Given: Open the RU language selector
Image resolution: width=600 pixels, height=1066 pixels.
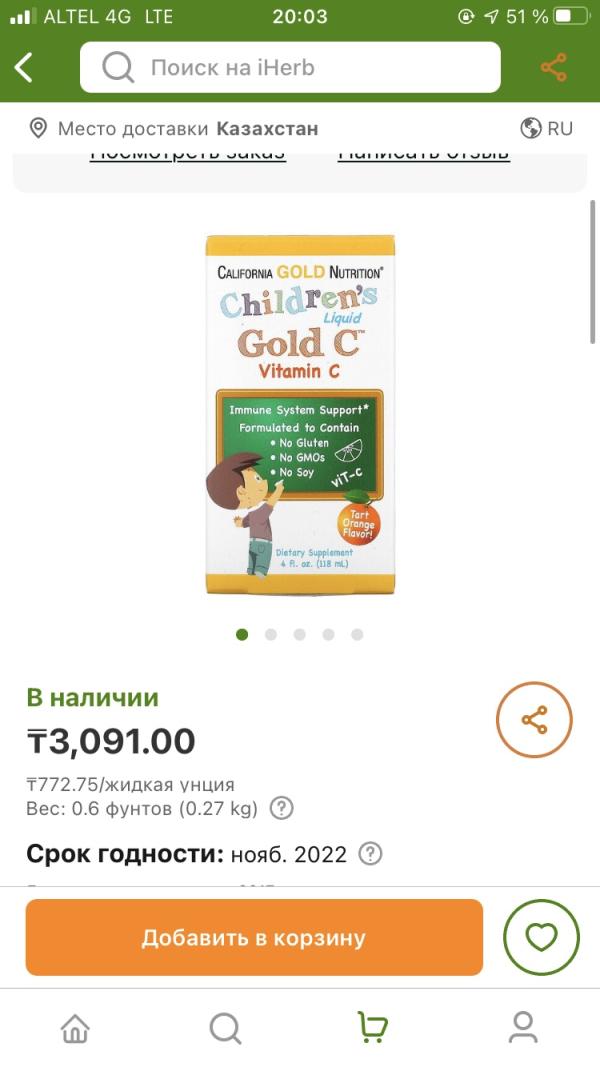Looking at the screenshot, I should point(547,128).
